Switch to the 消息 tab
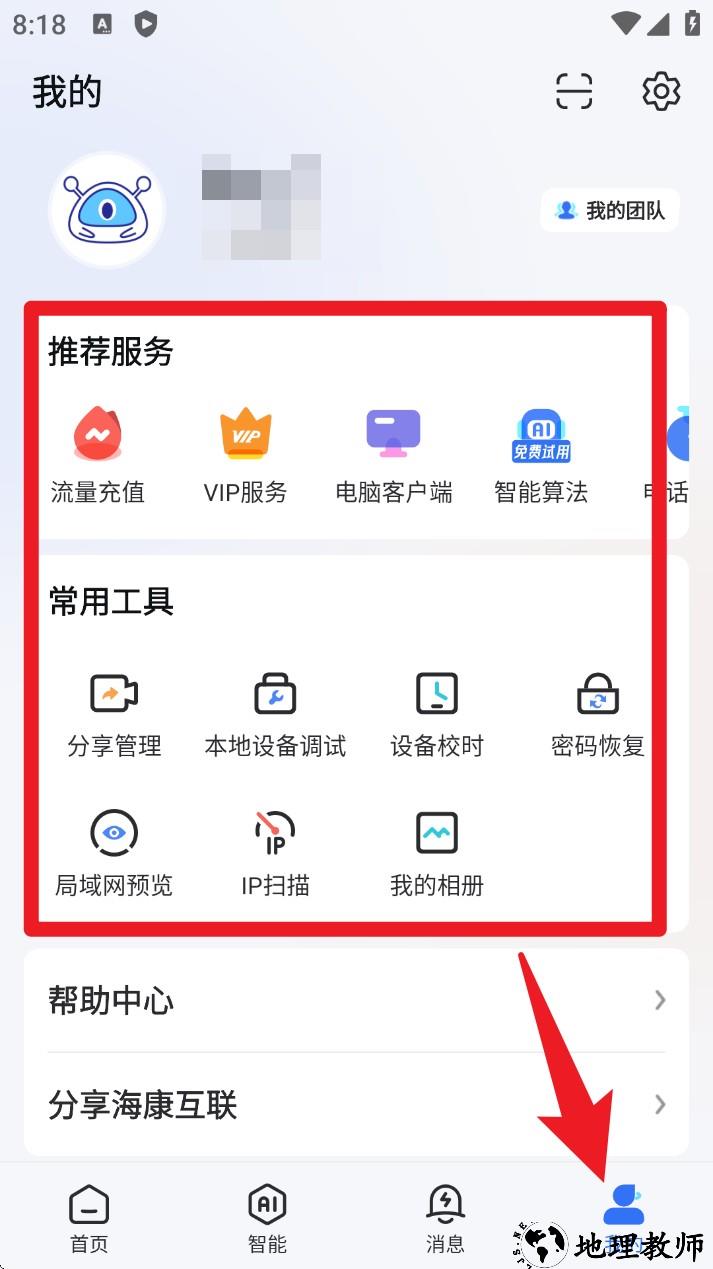The height and width of the screenshot is (1269, 713). pyautogui.click(x=445, y=1218)
